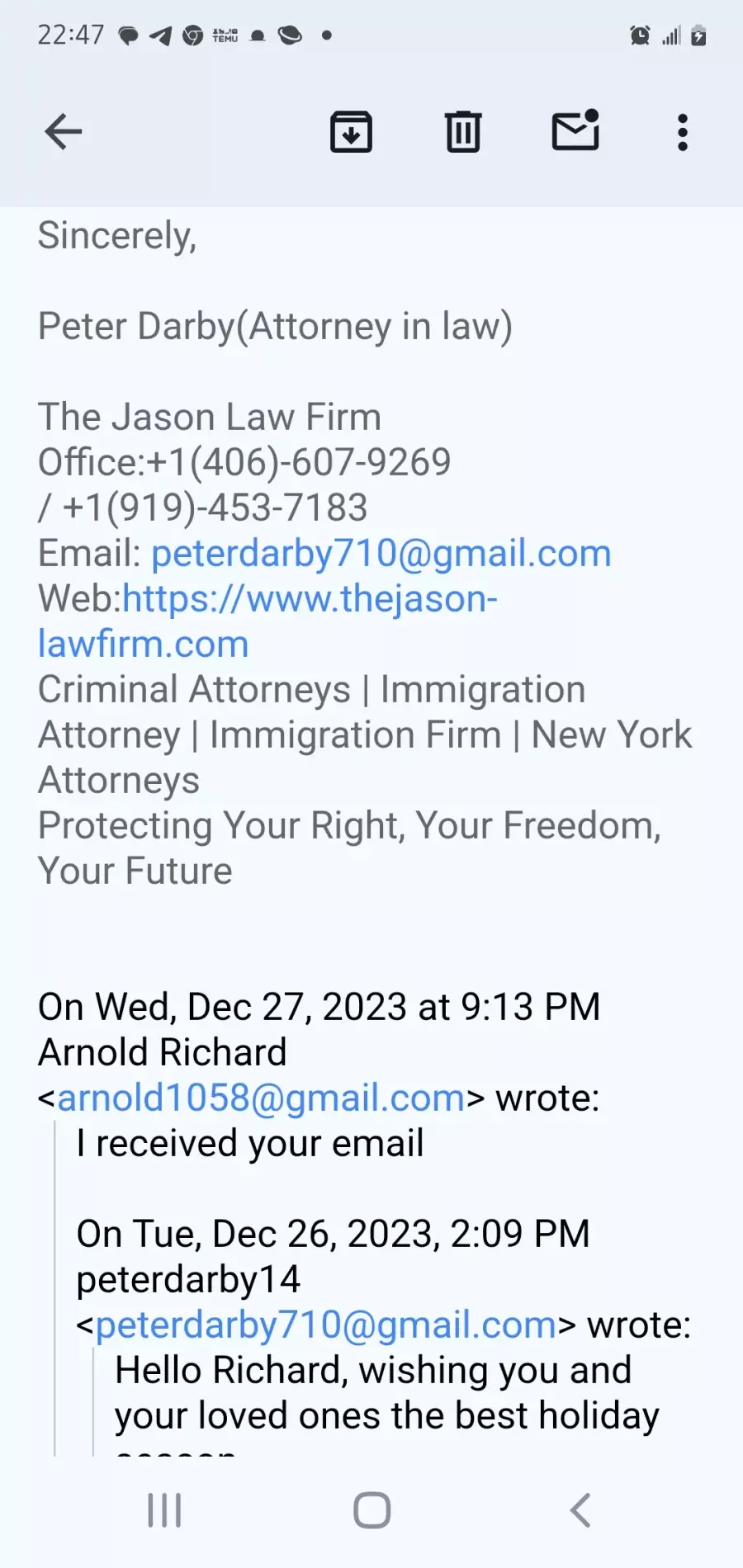Tap the system home button
743x1568 pixels.
tap(371, 1510)
